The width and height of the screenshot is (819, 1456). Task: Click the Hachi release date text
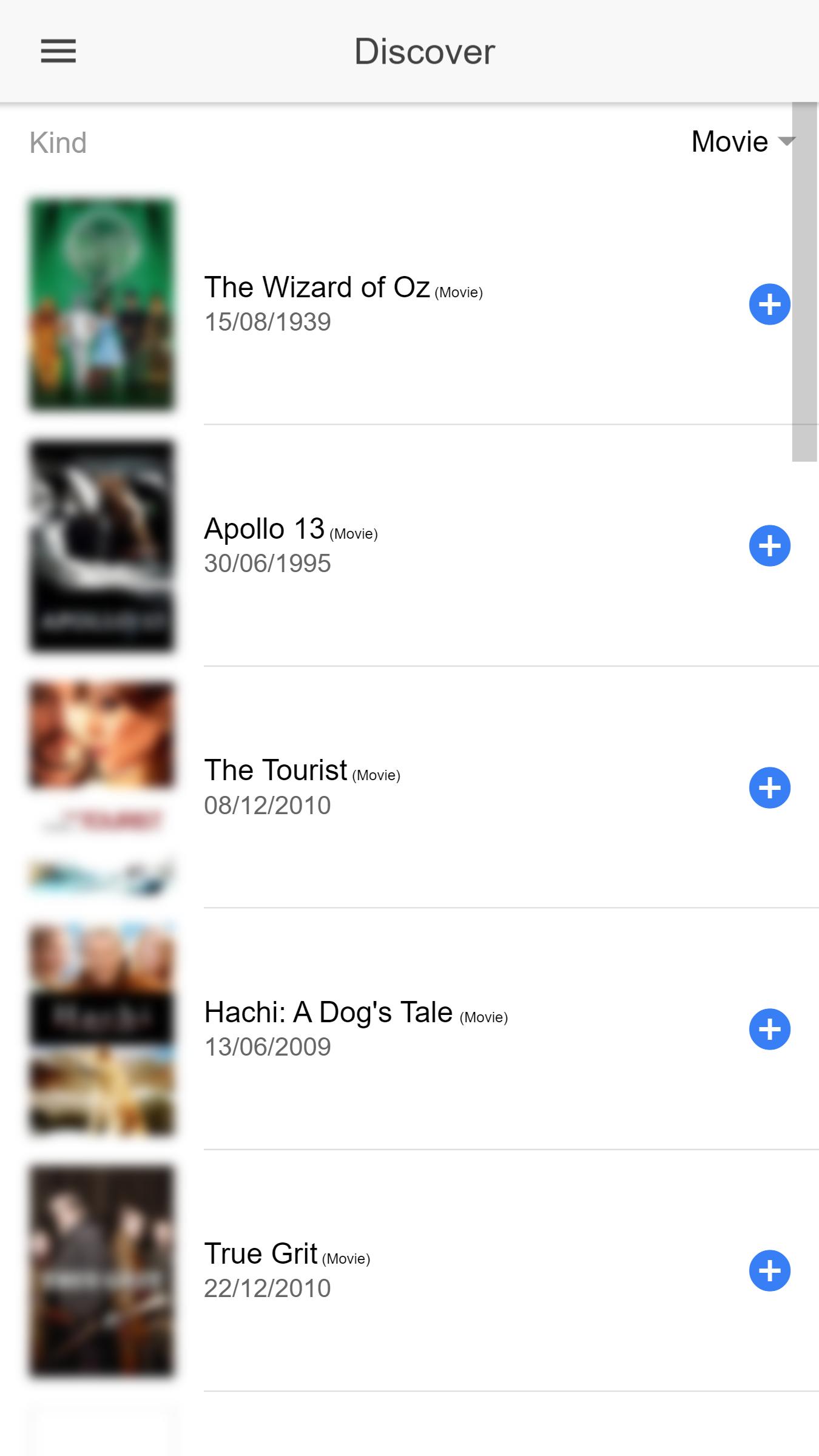268,1046
